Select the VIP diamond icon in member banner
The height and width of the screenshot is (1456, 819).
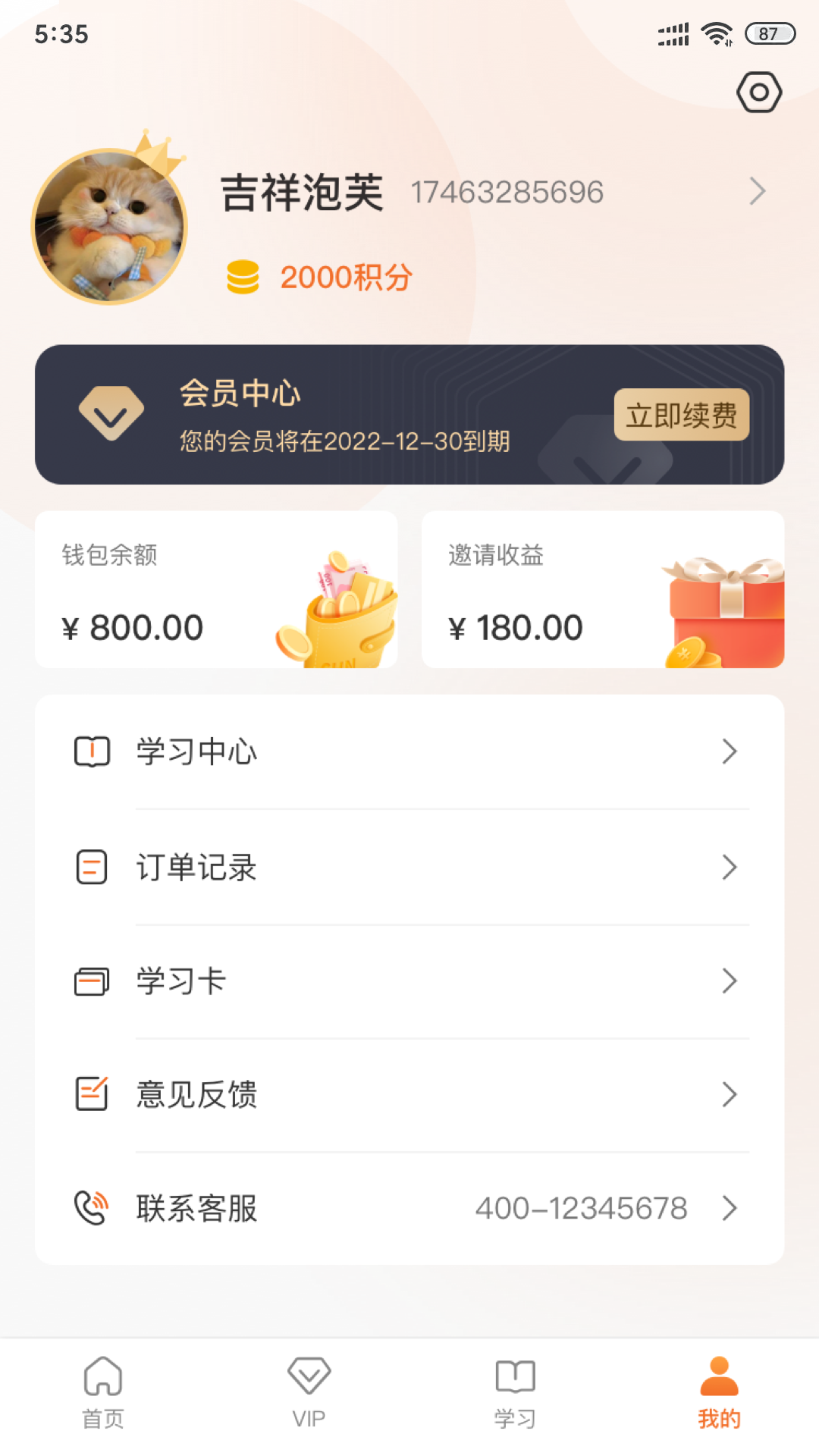point(112,413)
